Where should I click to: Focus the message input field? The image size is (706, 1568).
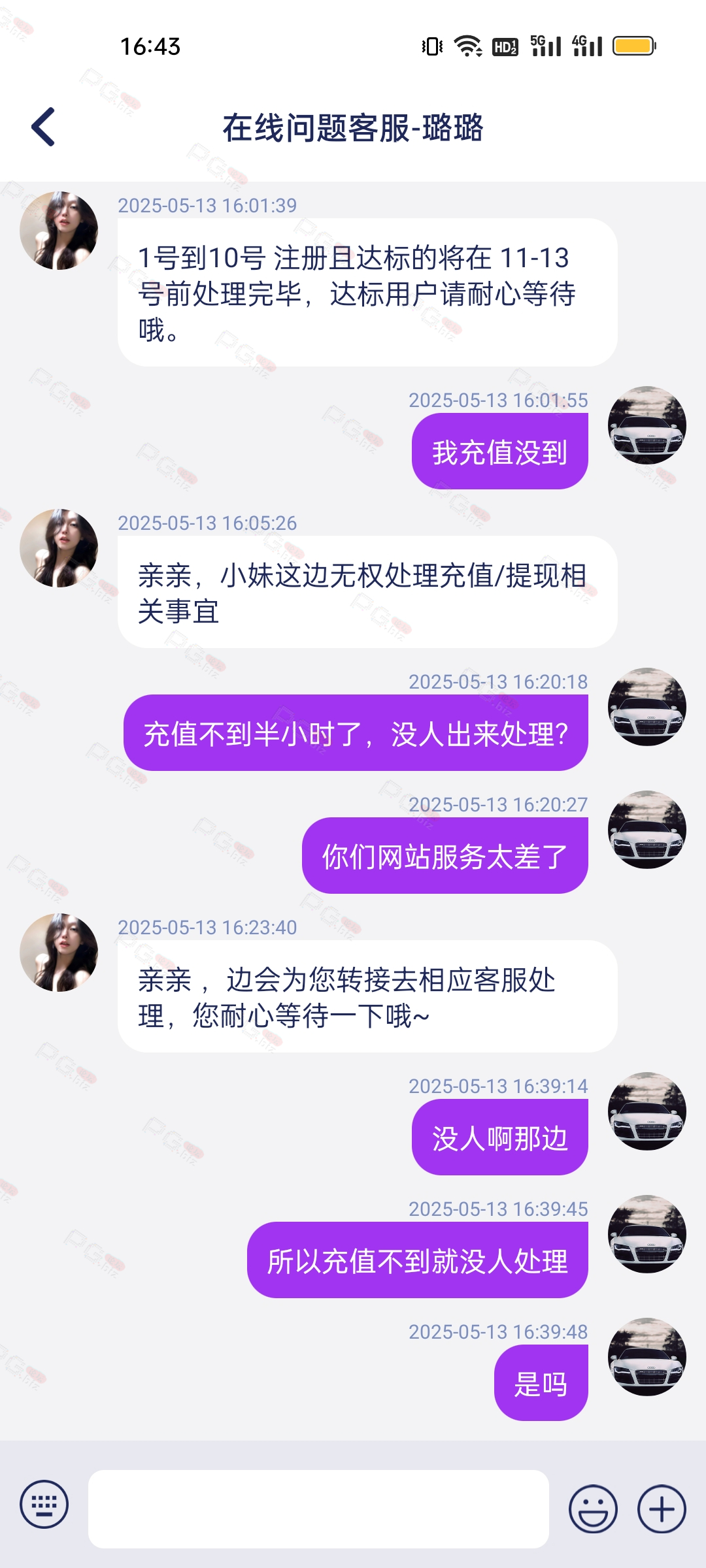click(318, 1509)
